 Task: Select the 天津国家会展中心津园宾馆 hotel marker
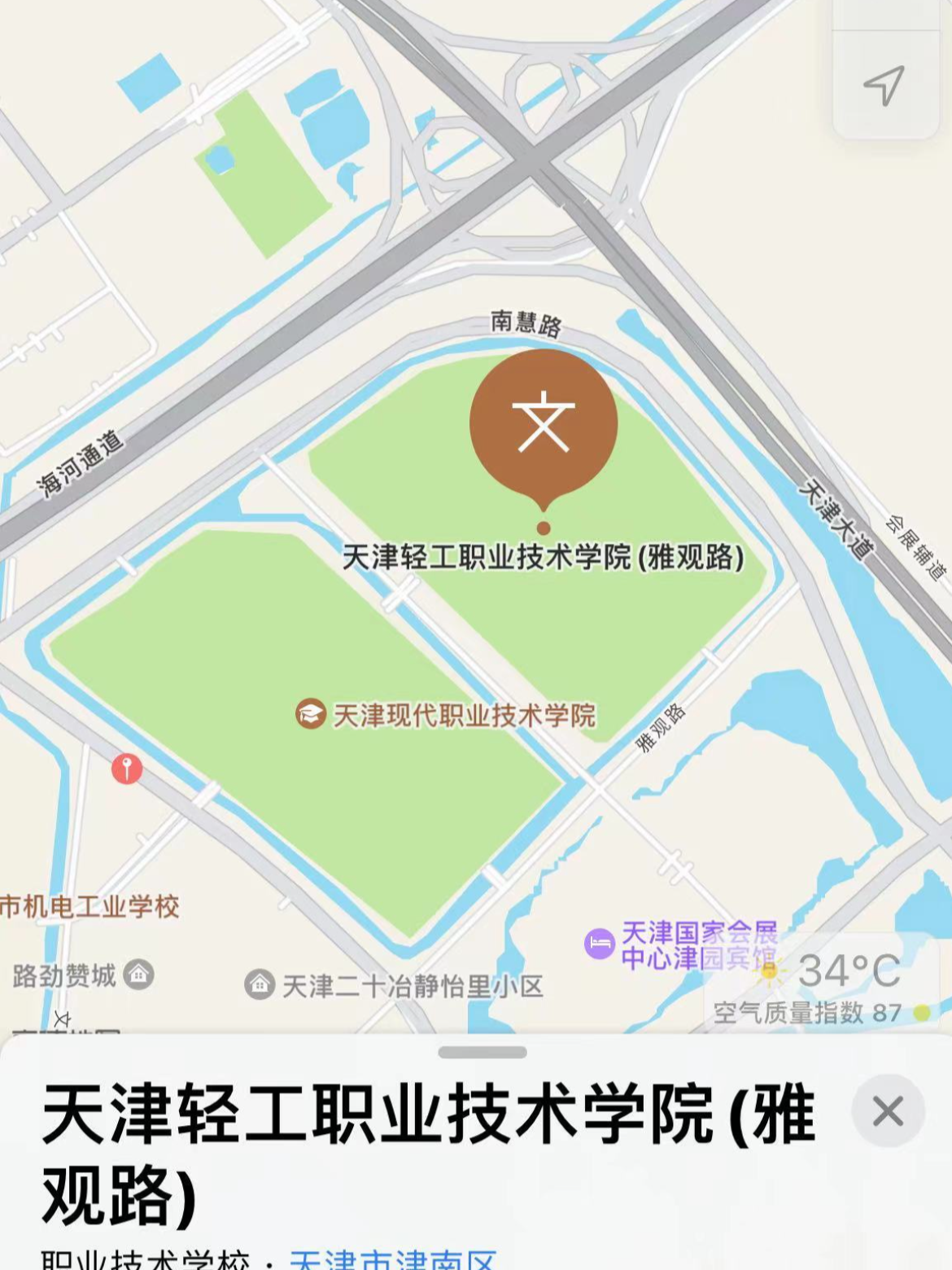coord(600,944)
